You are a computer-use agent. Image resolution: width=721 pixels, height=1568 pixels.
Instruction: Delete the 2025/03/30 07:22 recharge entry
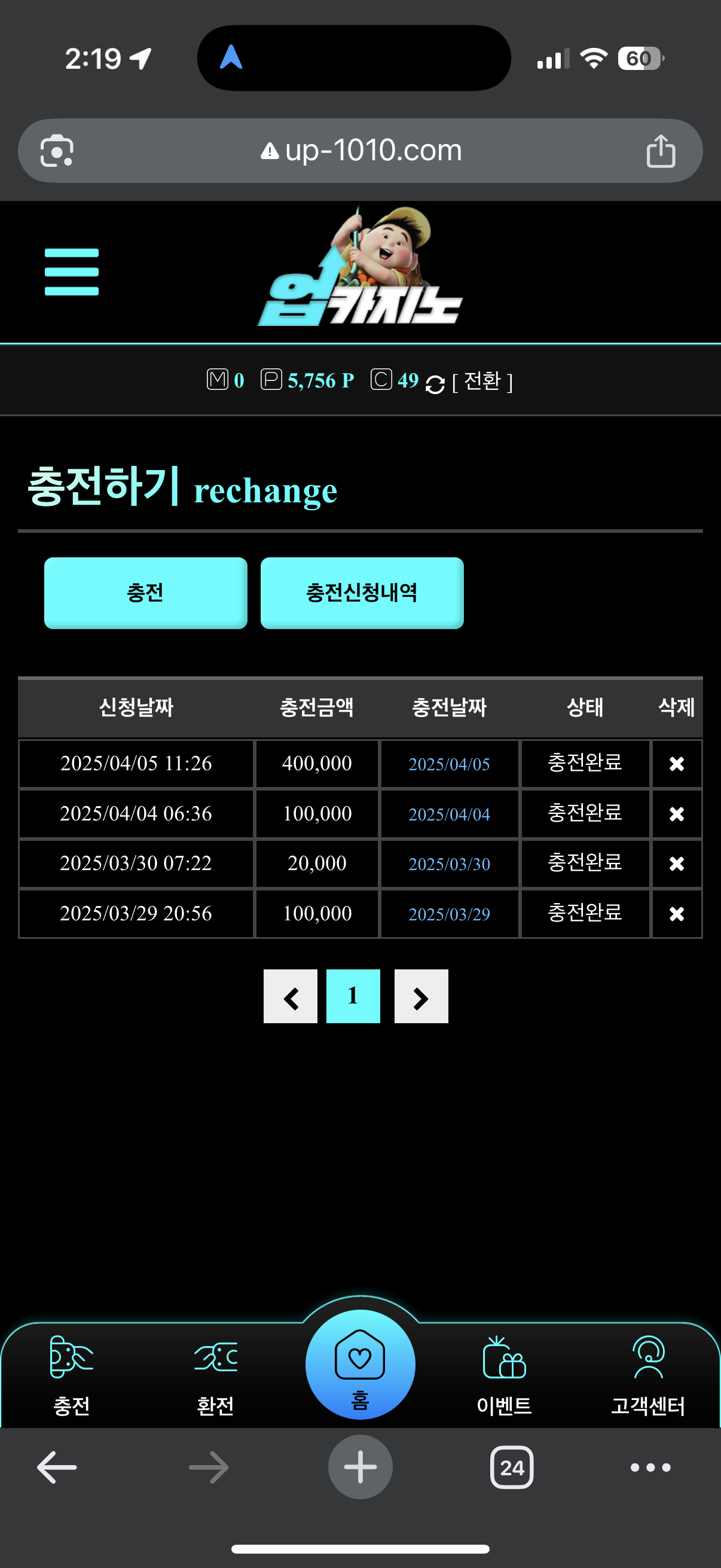pyautogui.click(x=676, y=864)
